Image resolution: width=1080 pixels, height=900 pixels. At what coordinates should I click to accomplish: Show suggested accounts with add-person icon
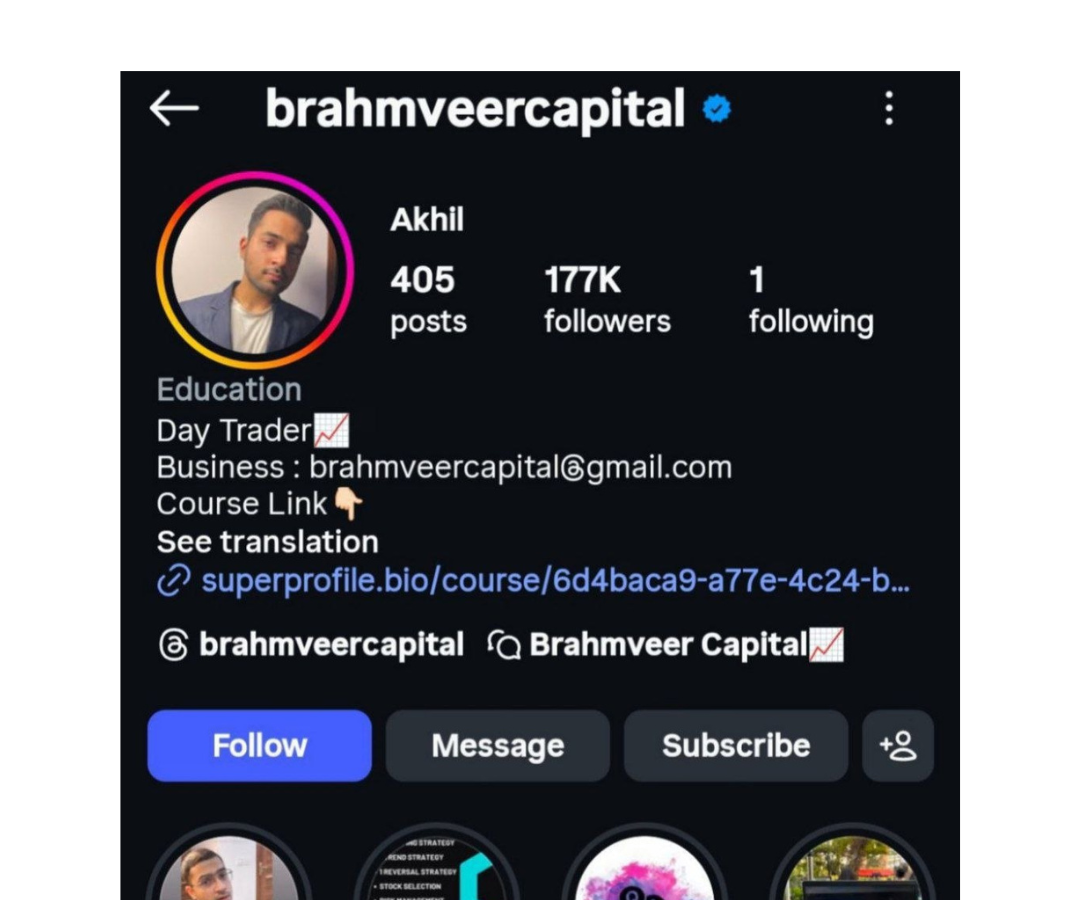(x=897, y=746)
